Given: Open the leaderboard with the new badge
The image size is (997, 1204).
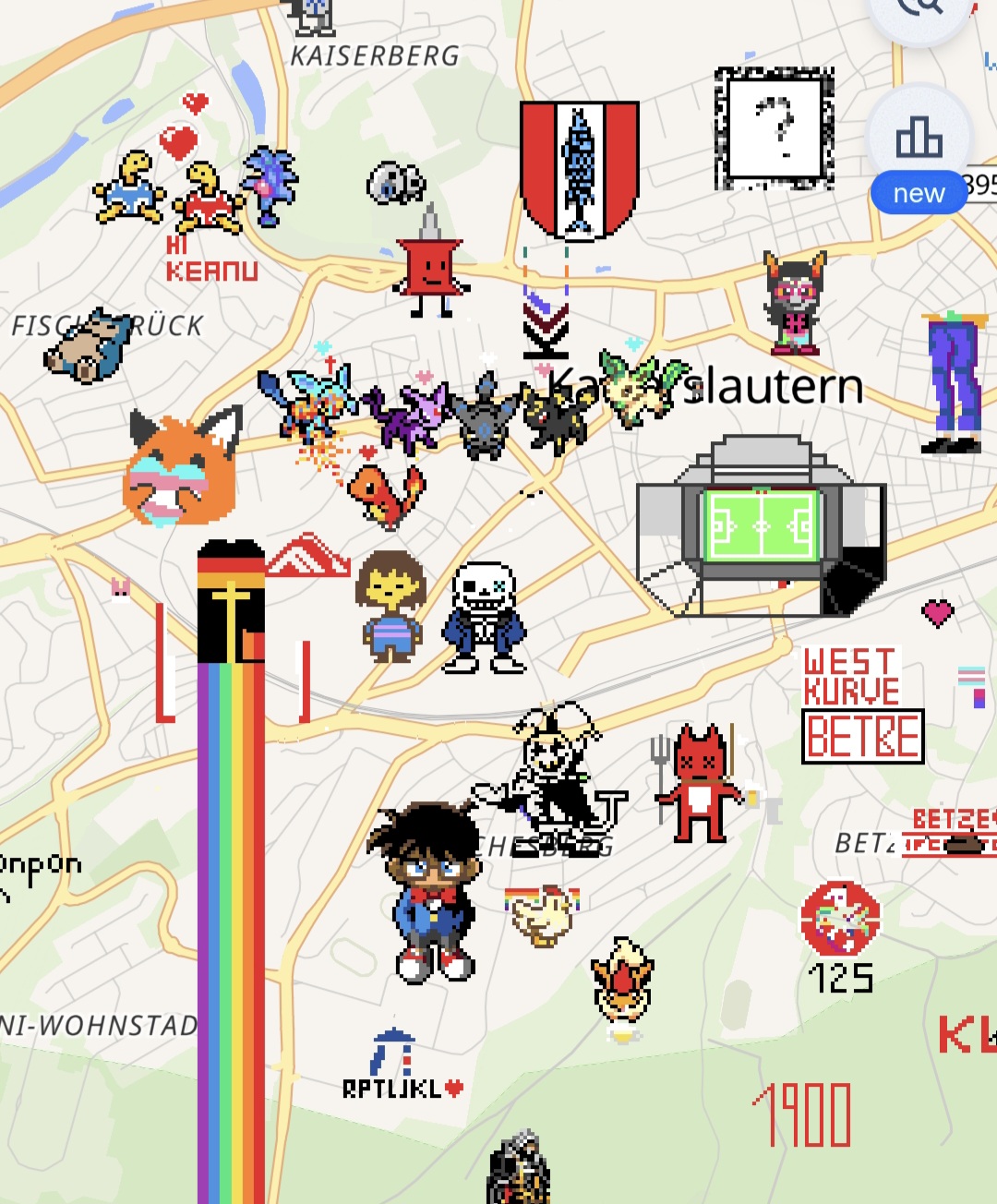Looking at the screenshot, I should [x=919, y=138].
